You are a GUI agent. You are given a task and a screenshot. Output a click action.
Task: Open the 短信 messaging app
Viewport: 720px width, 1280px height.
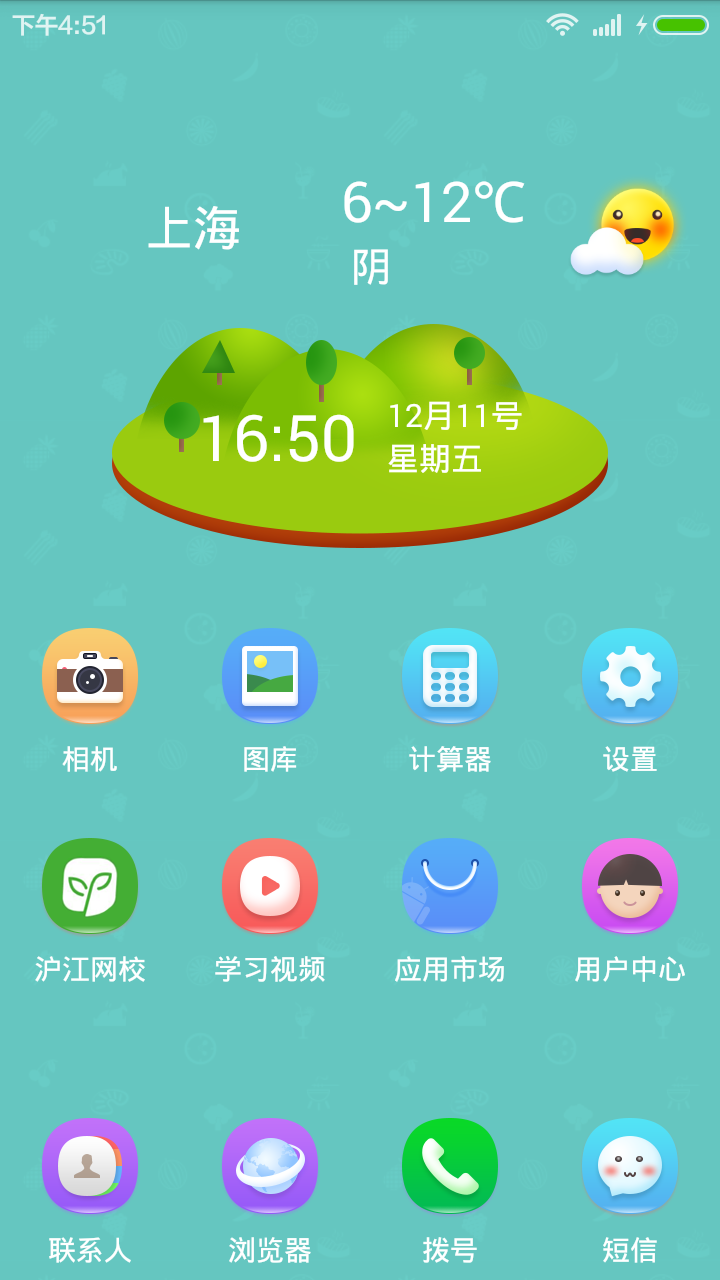click(x=630, y=1165)
